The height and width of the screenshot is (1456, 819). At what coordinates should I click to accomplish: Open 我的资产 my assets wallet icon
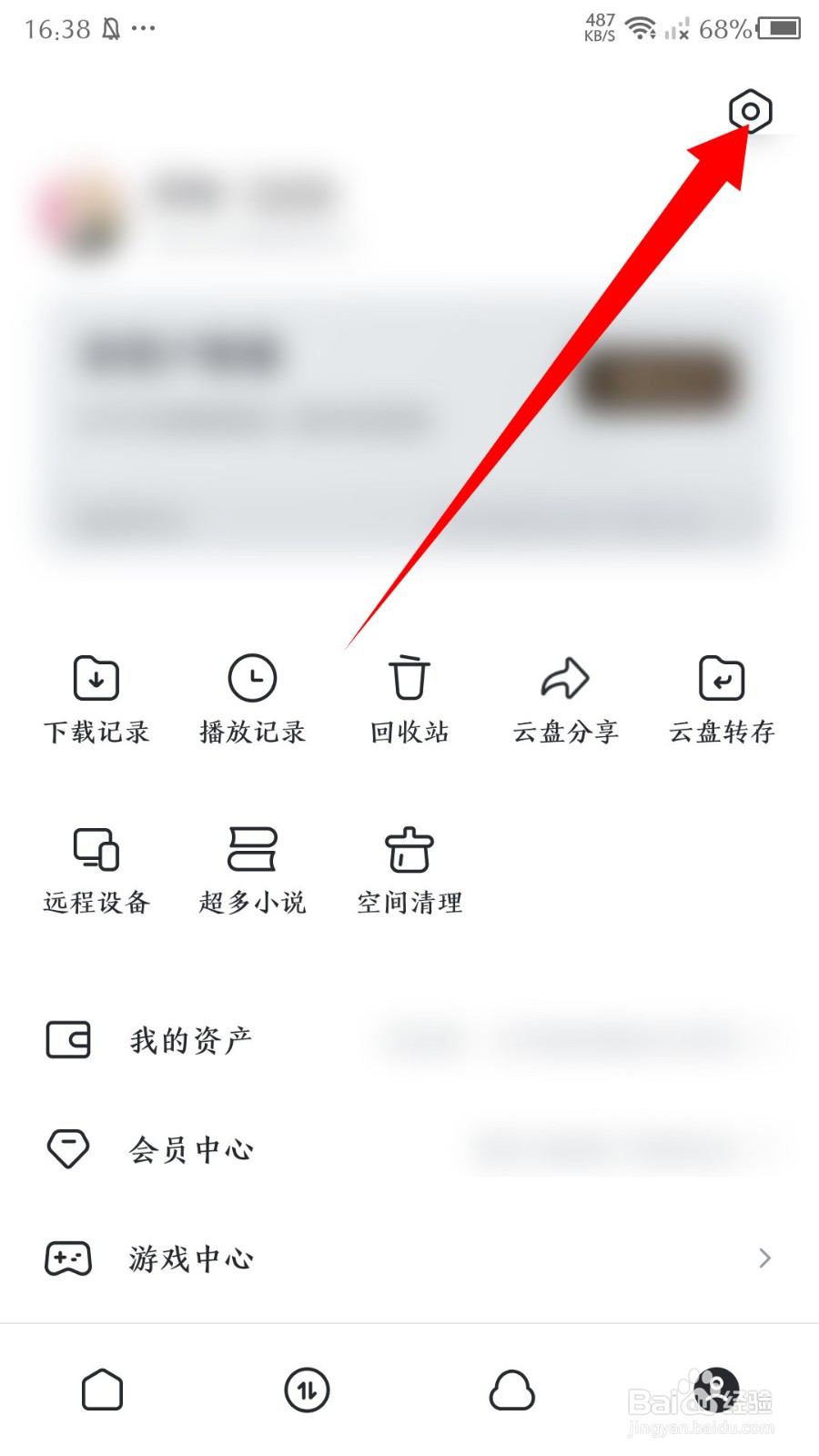(x=68, y=1040)
